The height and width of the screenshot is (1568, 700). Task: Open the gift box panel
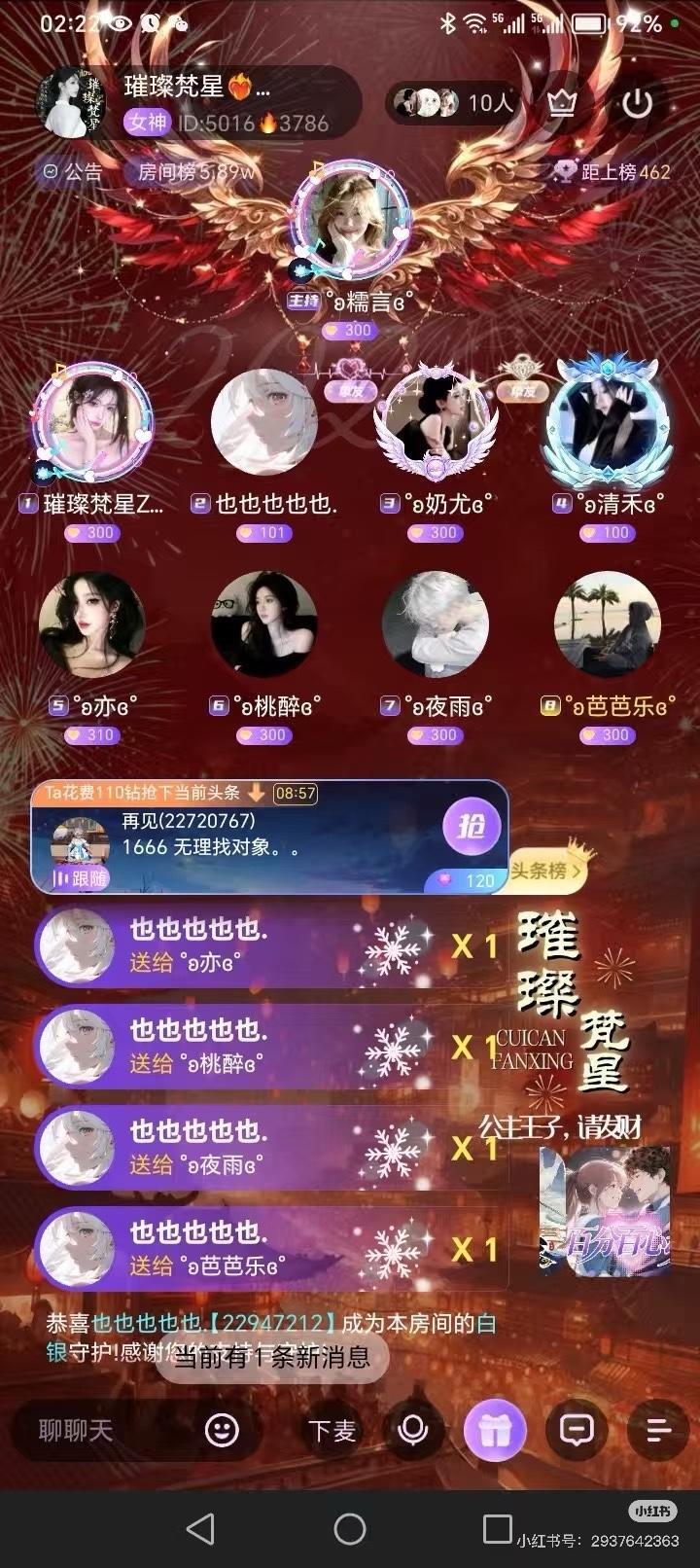[495, 1430]
